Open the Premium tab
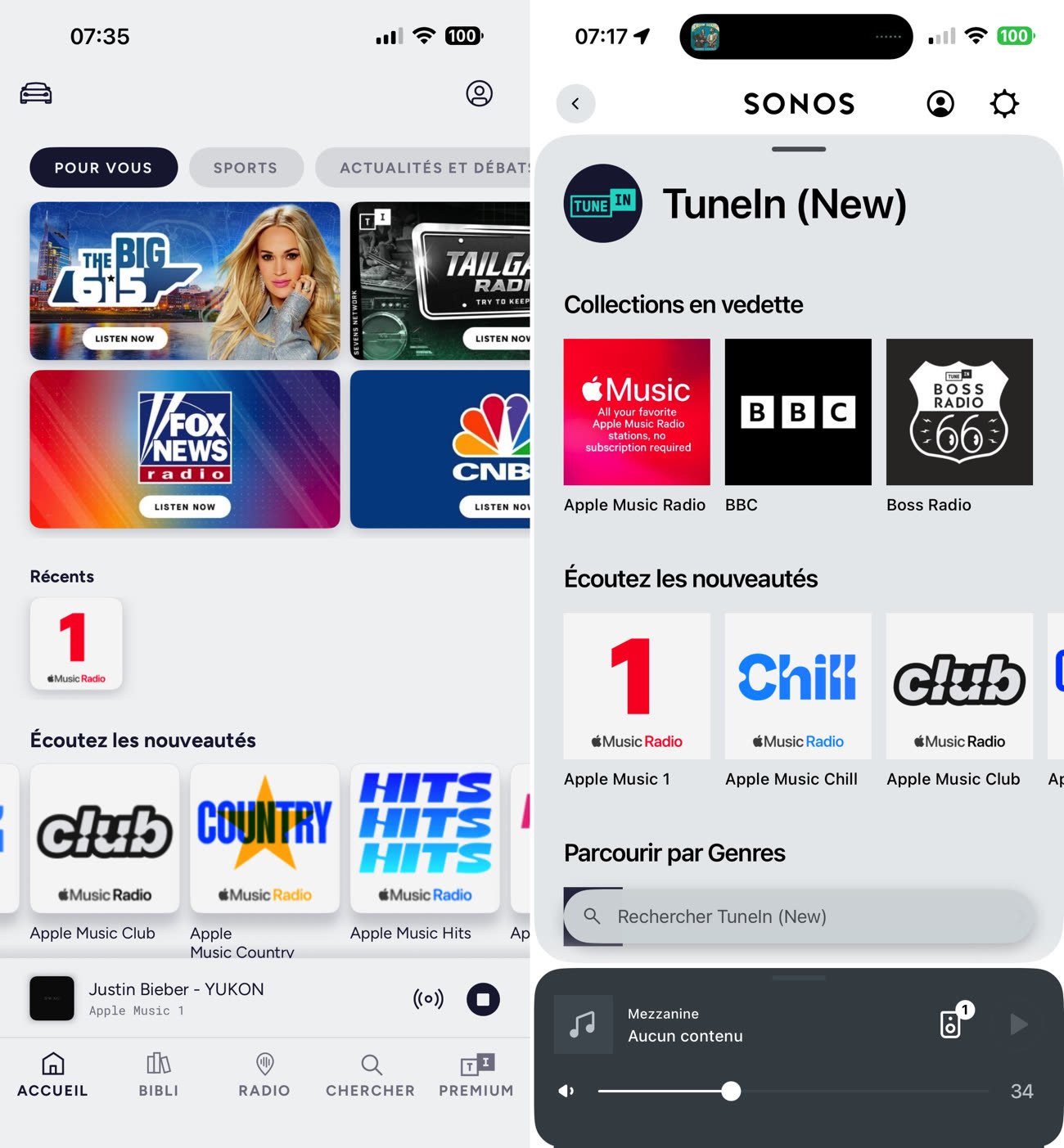 click(476, 1074)
